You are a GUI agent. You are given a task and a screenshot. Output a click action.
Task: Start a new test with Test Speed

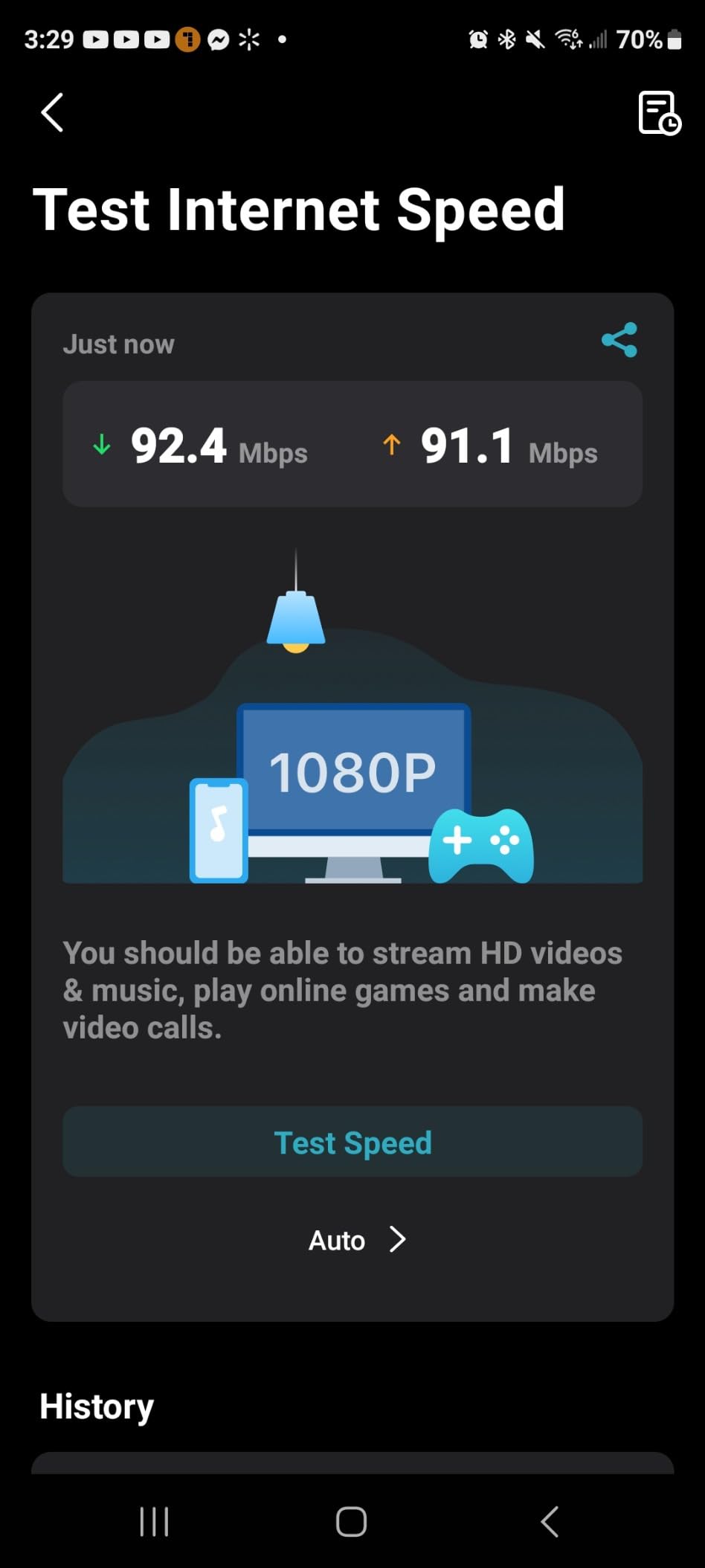tap(352, 1142)
